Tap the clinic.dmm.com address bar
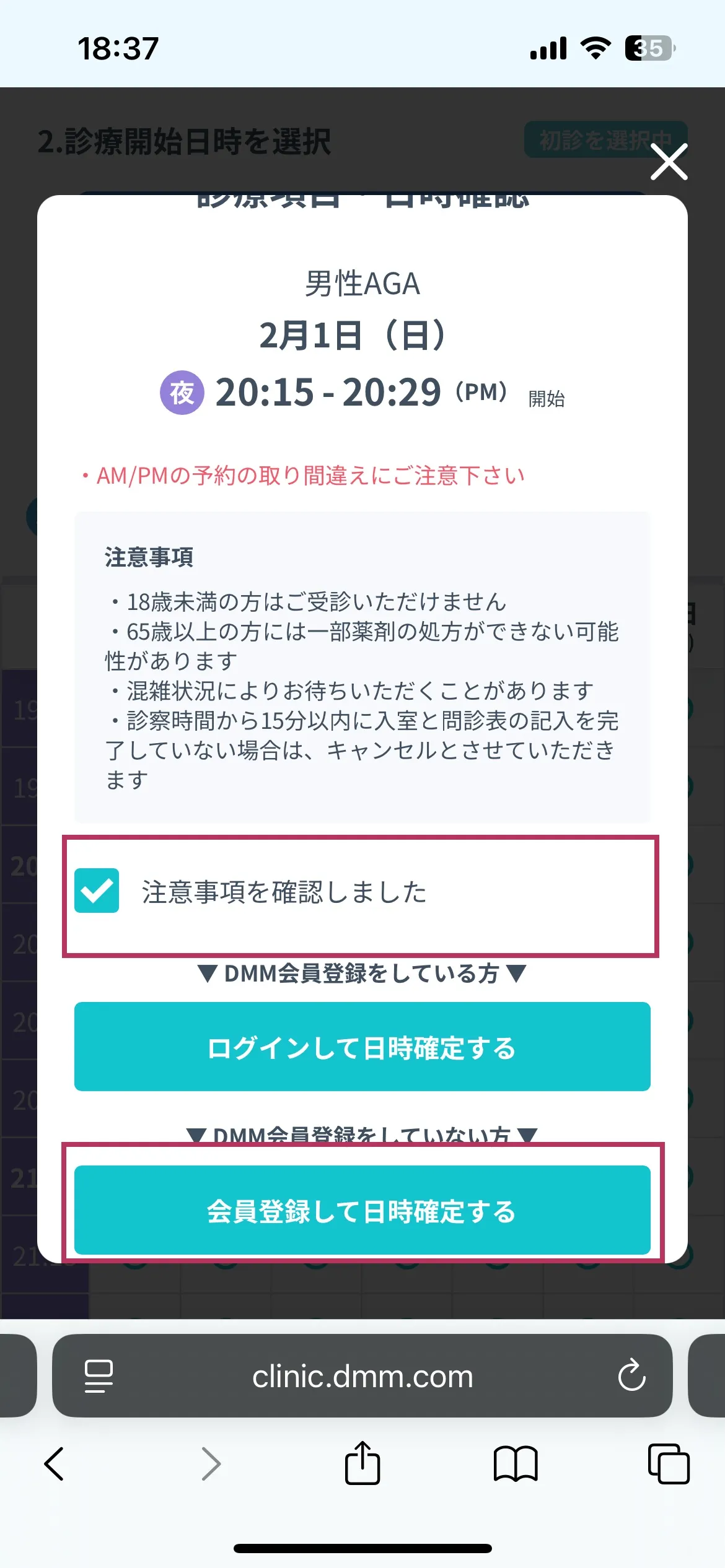The width and height of the screenshot is (725, 1568). pos(362,1376)
